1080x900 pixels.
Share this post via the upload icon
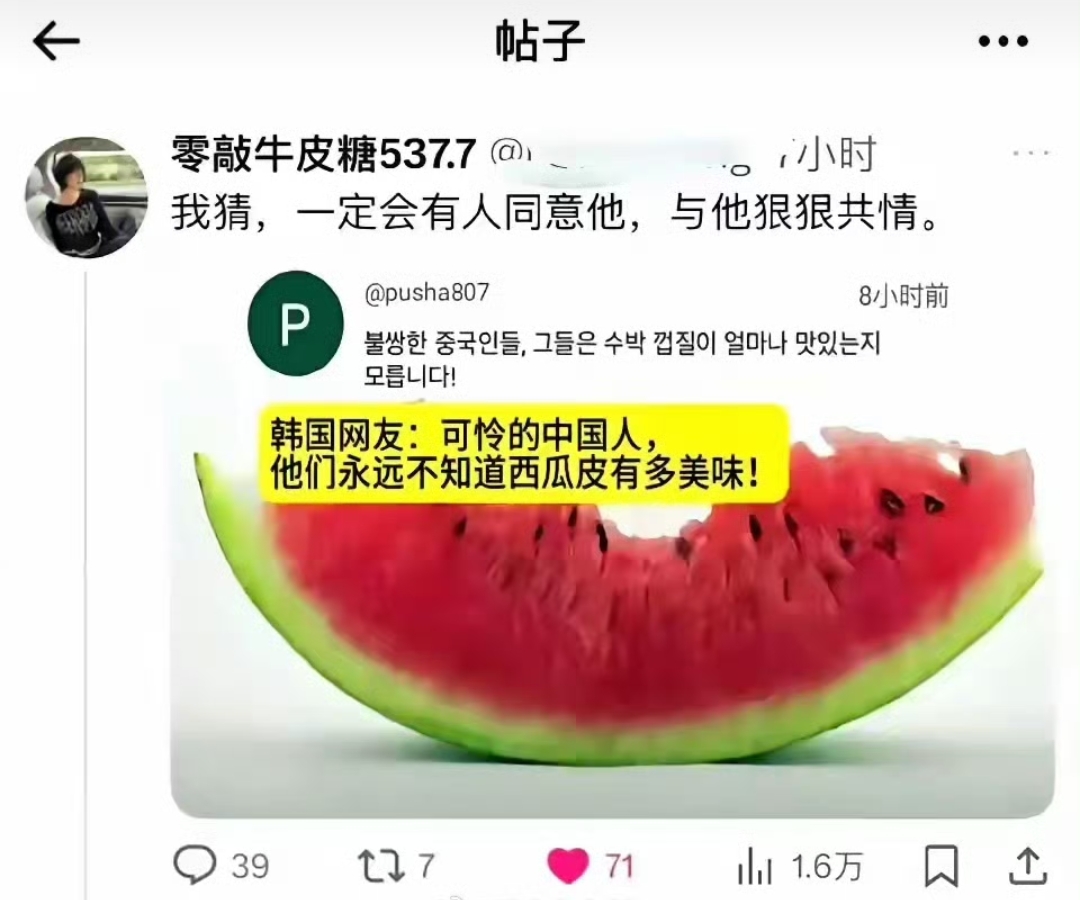click(x=1029, y=865)
